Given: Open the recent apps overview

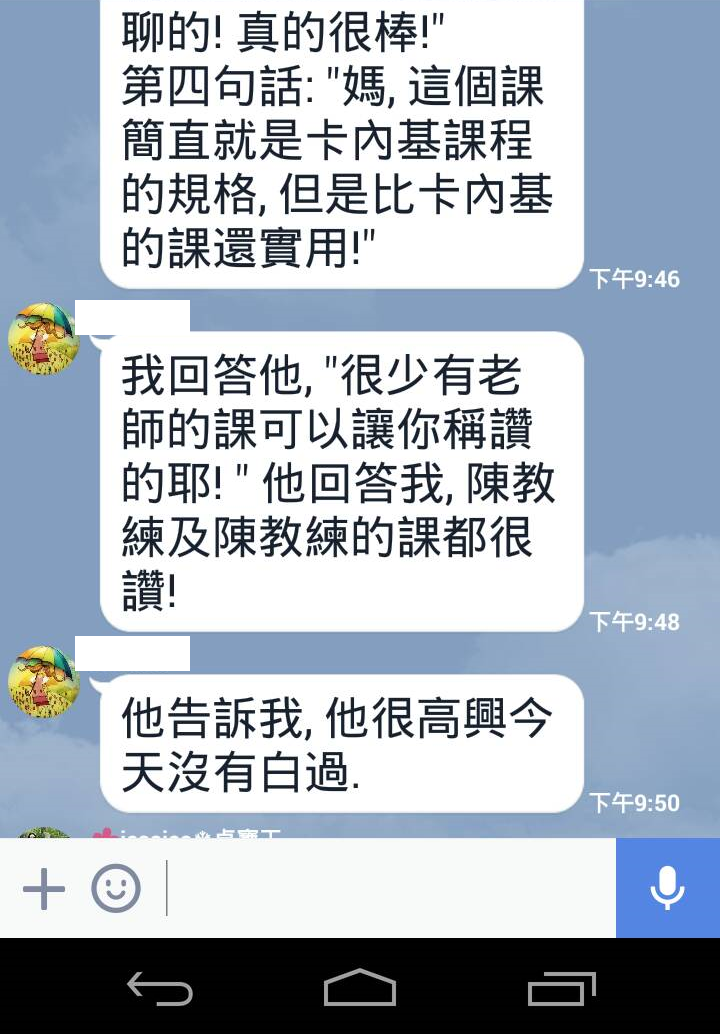Looking at the screenshot, I should point(561,989).
